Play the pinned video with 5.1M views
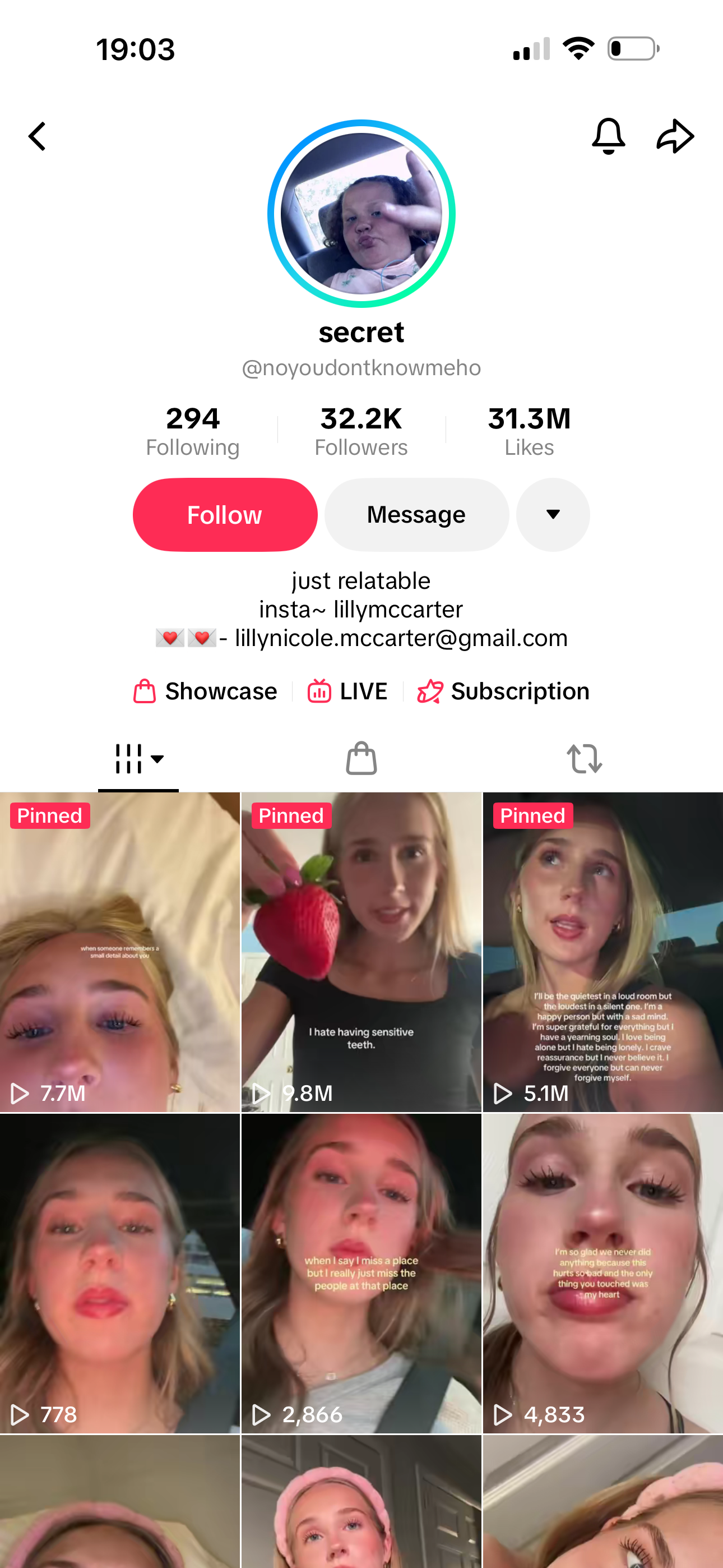 [x=602, y=952]
